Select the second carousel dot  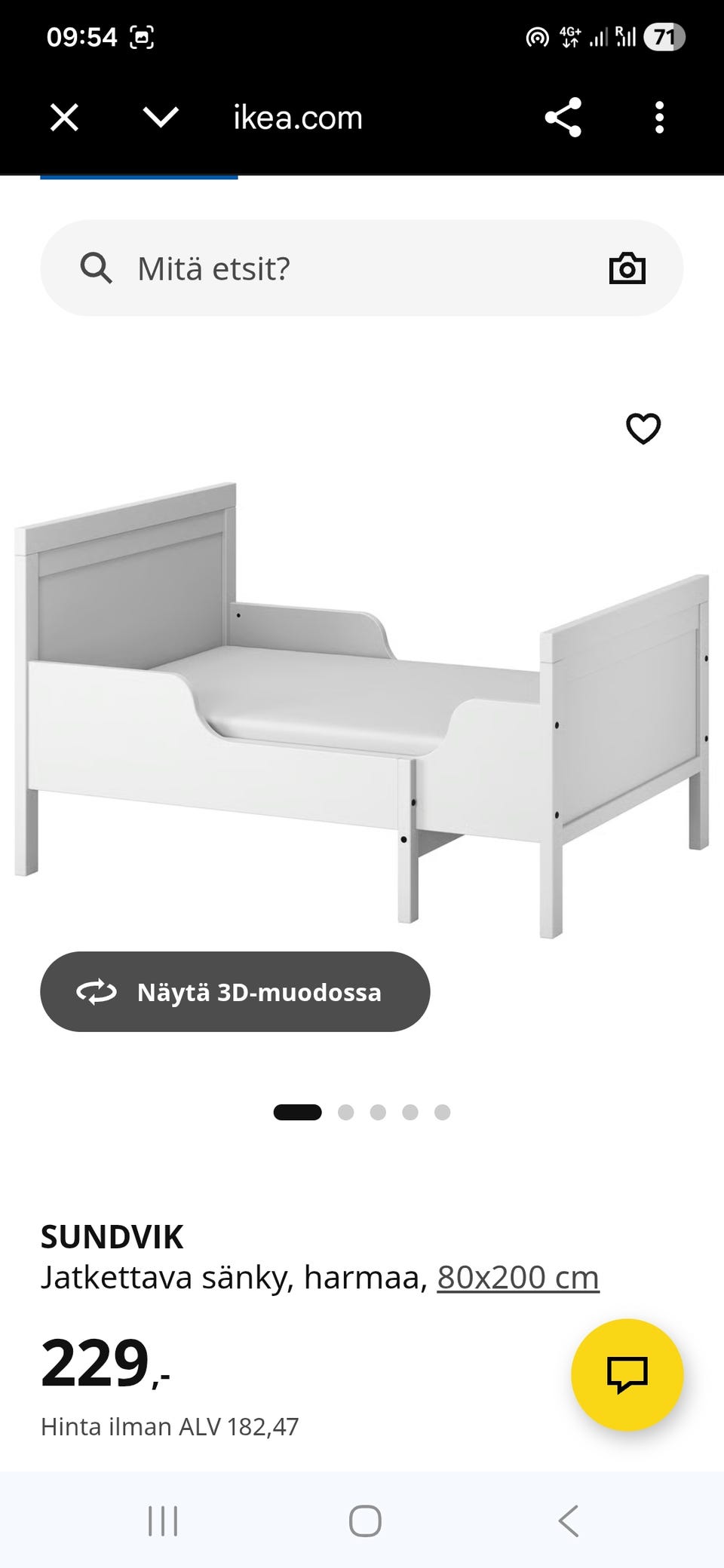tap(345, 1111)
